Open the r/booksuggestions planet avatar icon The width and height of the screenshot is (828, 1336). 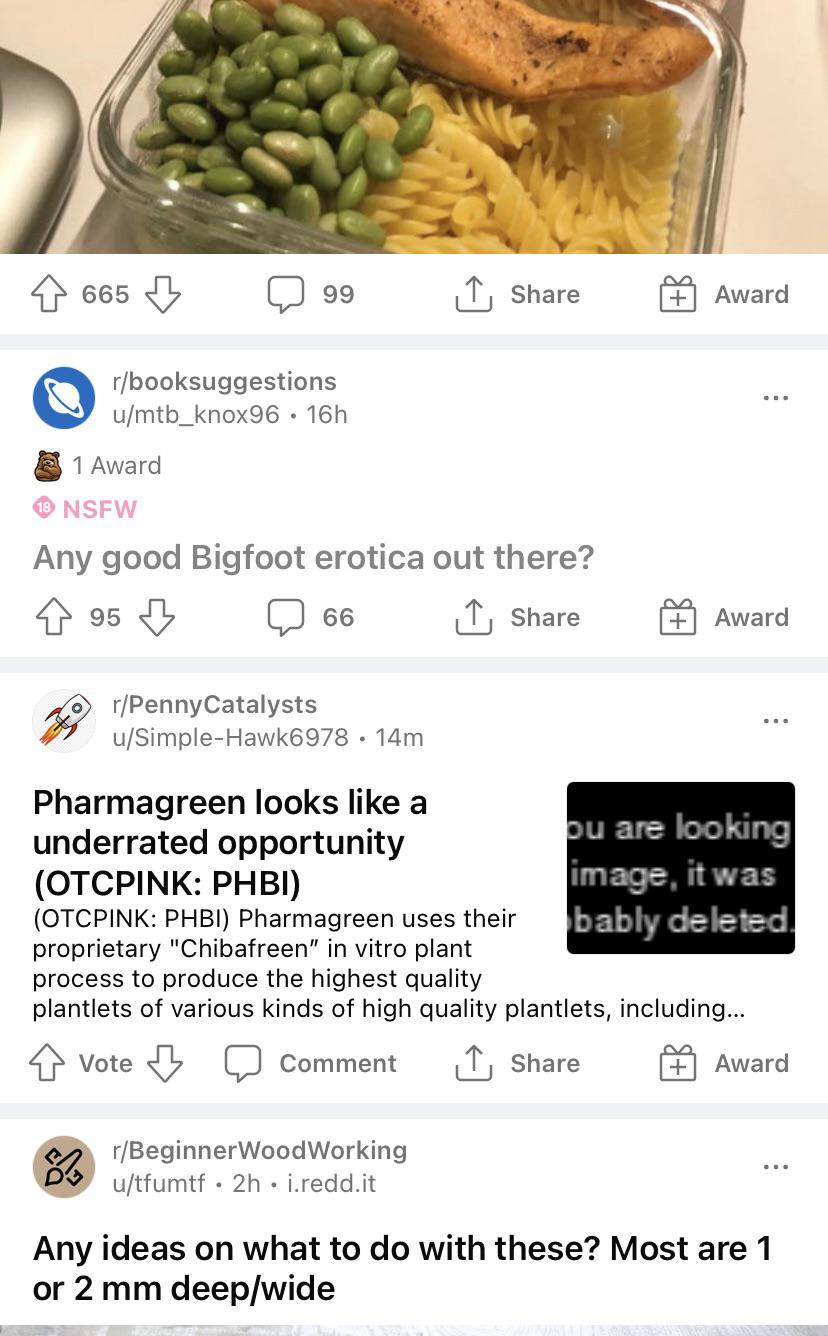pyautogui.click(x=64, y=397)
